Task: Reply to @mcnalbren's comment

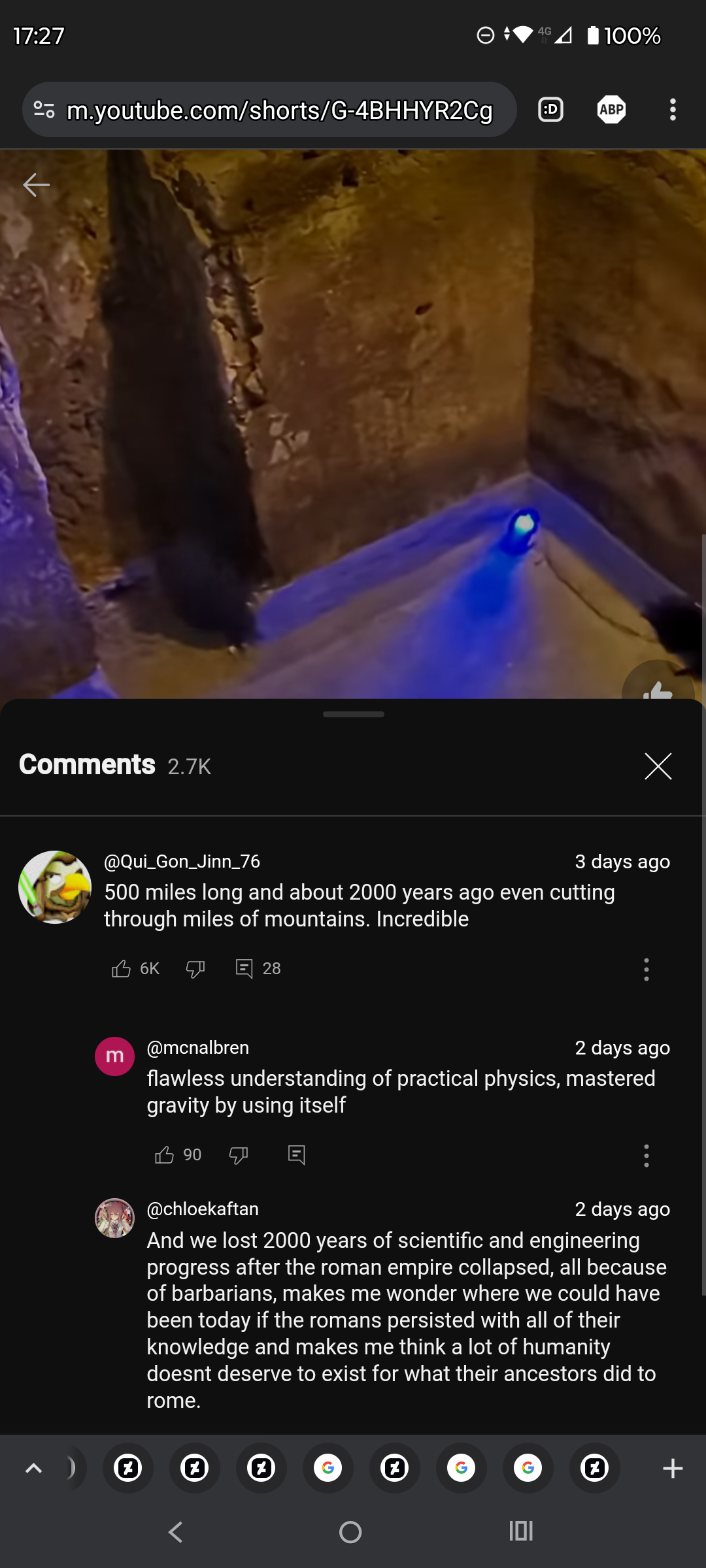Action: [x=296, y=1155]
